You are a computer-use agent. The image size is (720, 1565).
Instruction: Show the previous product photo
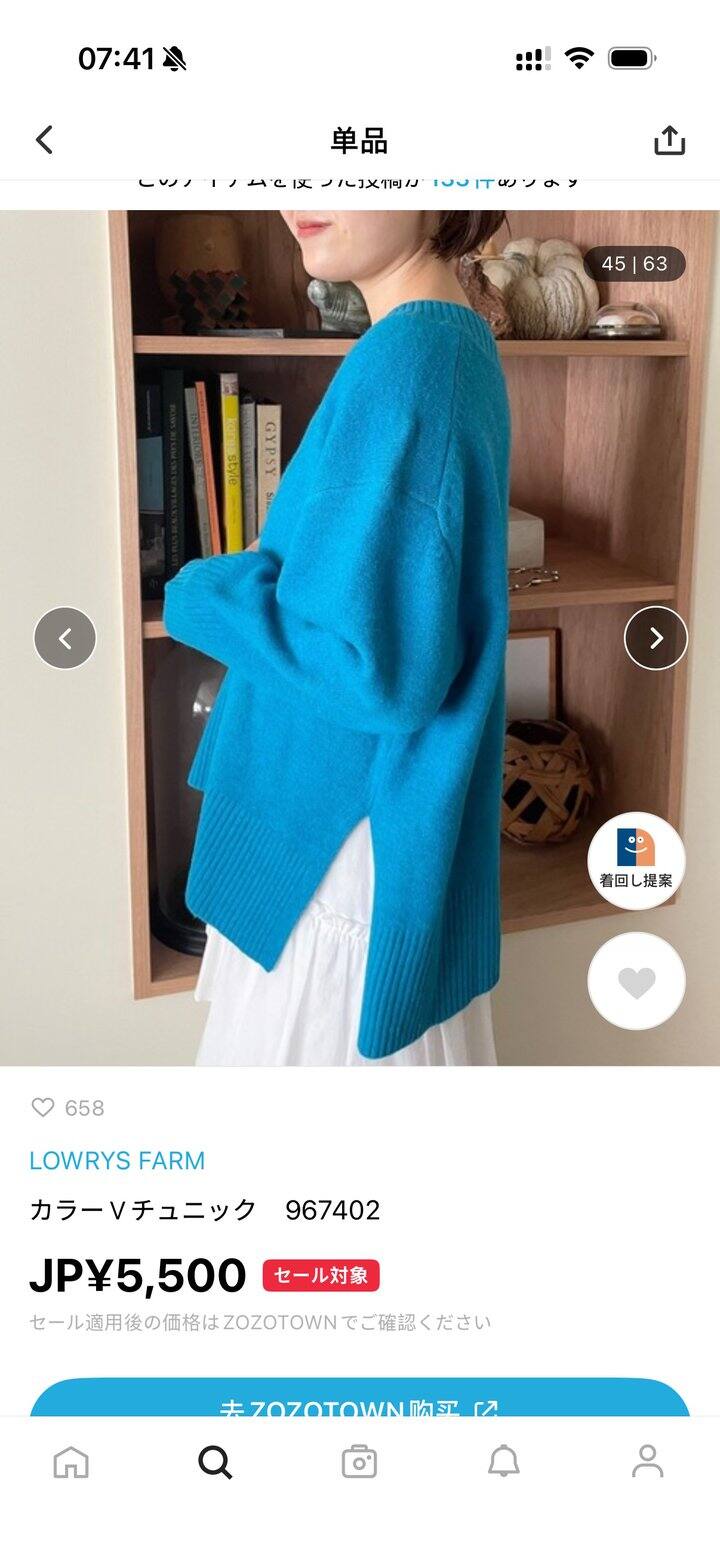pos(65,638)
